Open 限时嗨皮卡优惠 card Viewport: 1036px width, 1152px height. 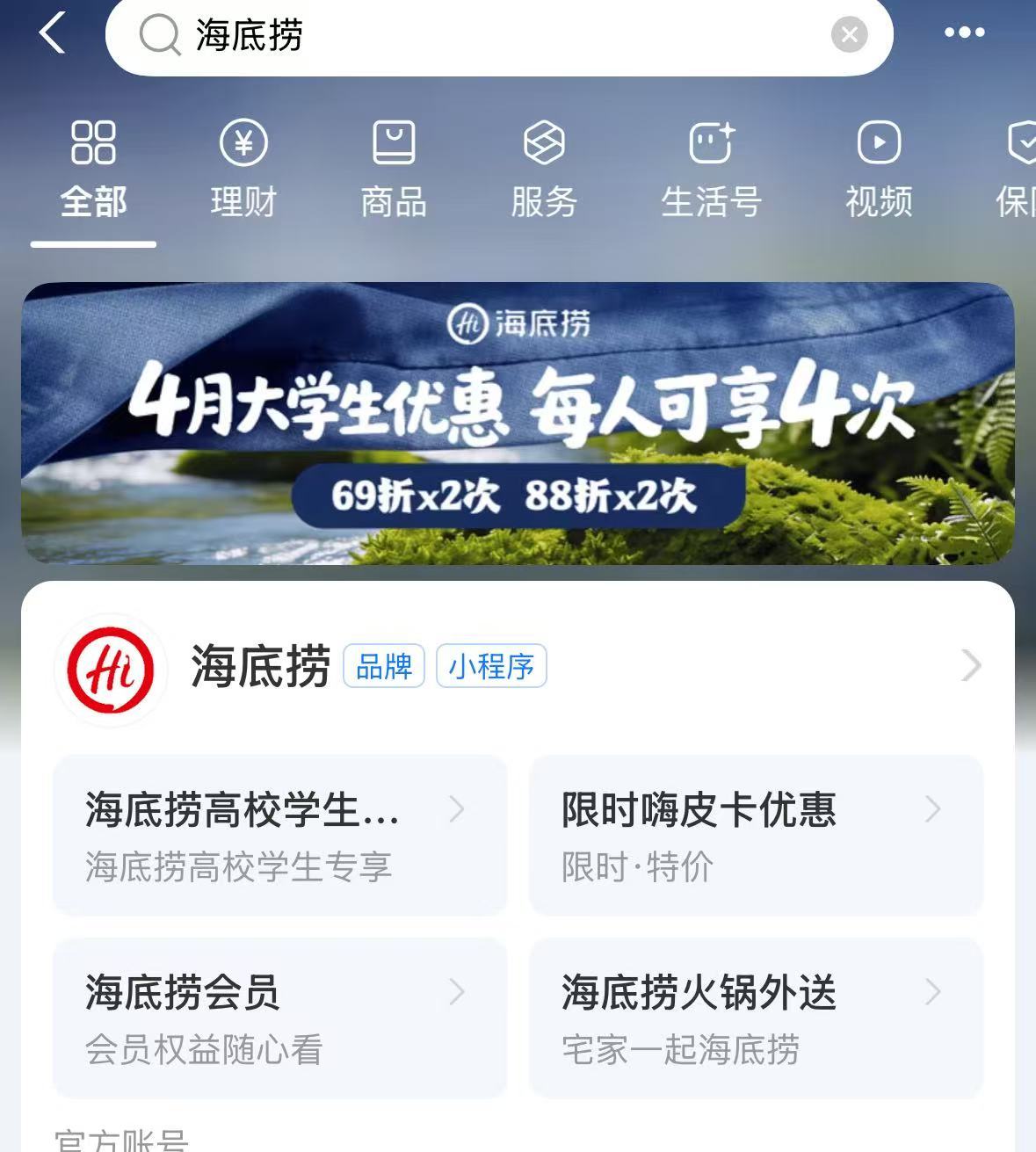[756, 835]
